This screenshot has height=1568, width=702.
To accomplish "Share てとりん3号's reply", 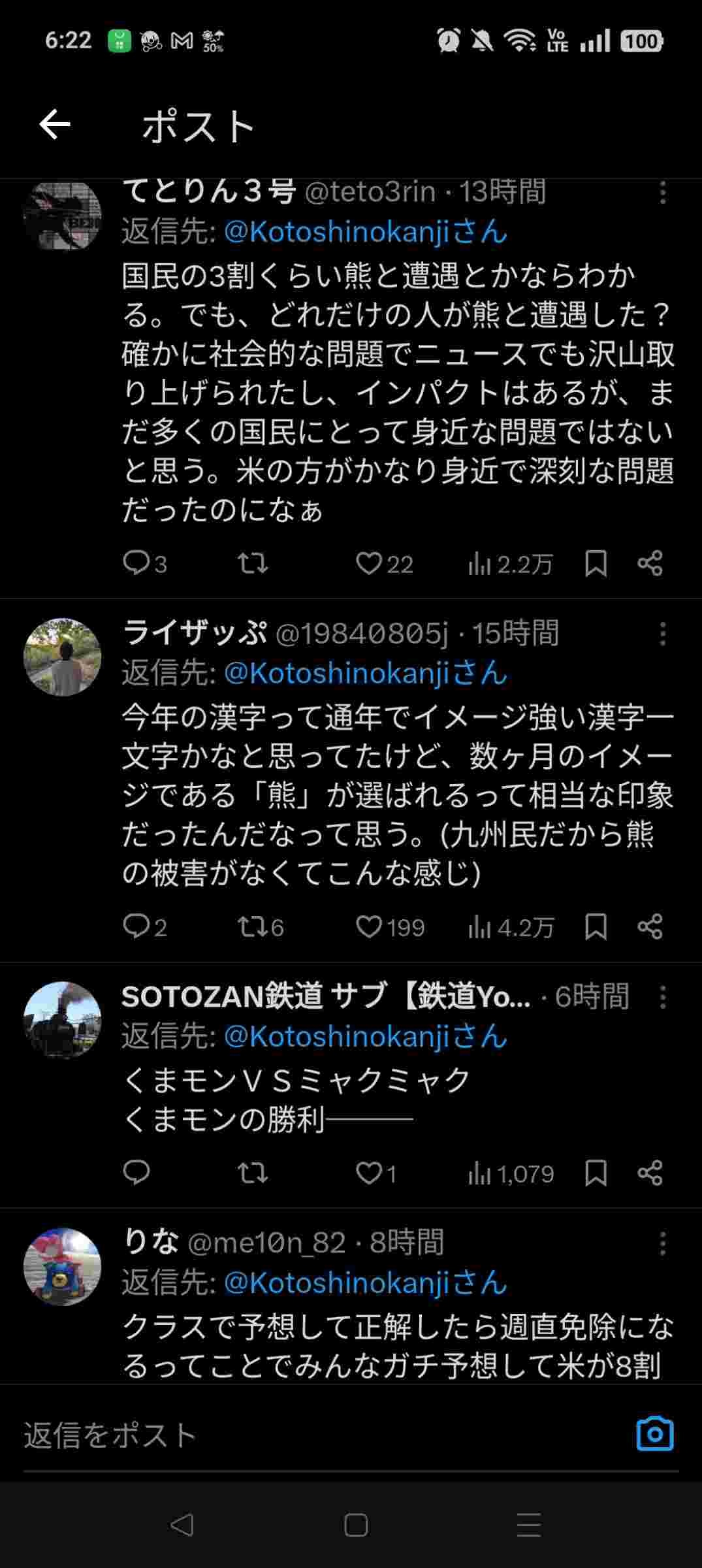I will coord(650,563).
